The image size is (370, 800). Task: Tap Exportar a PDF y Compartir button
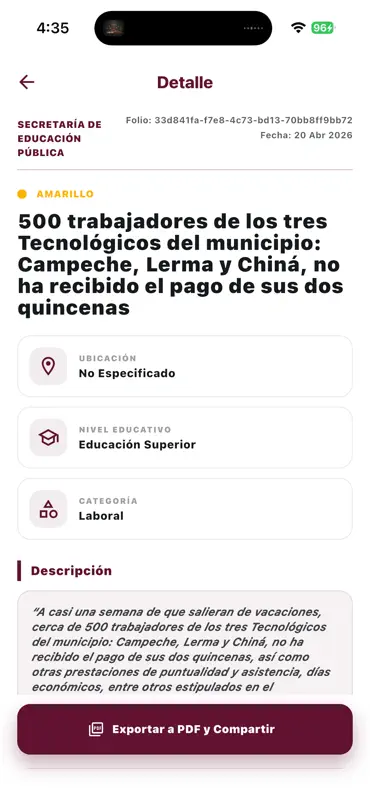click(x=185, y=729)
